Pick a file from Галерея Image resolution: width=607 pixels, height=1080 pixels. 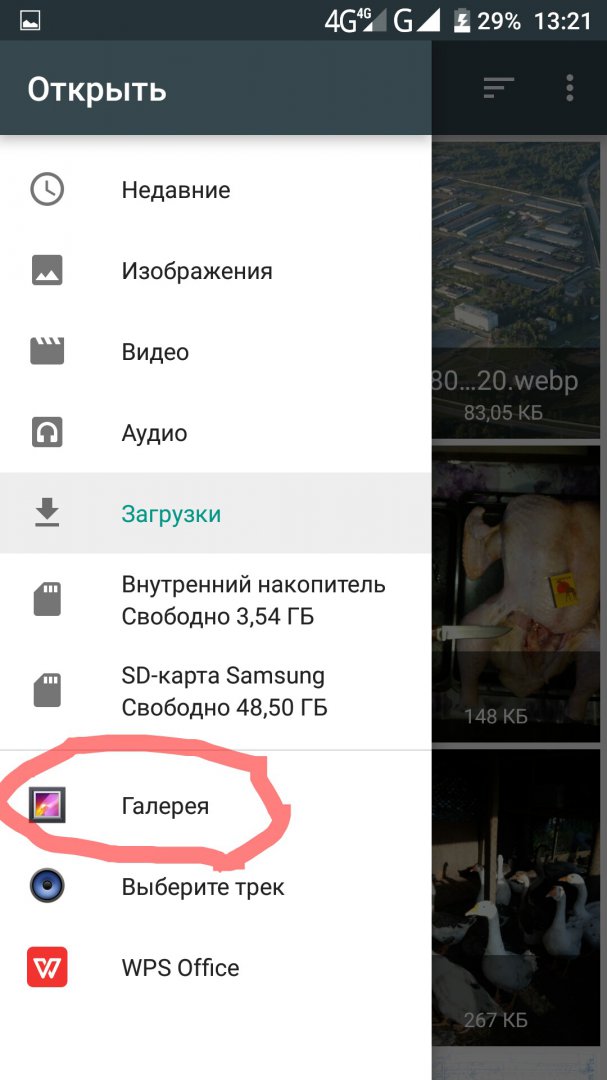(x=165, y=806)
